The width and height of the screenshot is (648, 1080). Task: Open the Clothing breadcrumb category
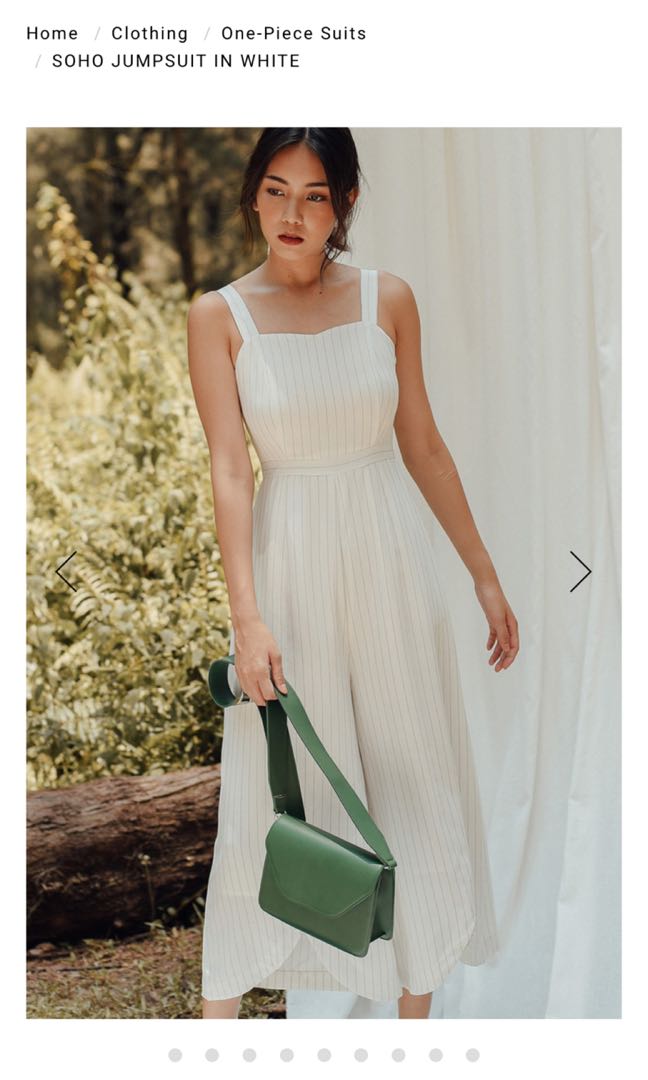149,33
